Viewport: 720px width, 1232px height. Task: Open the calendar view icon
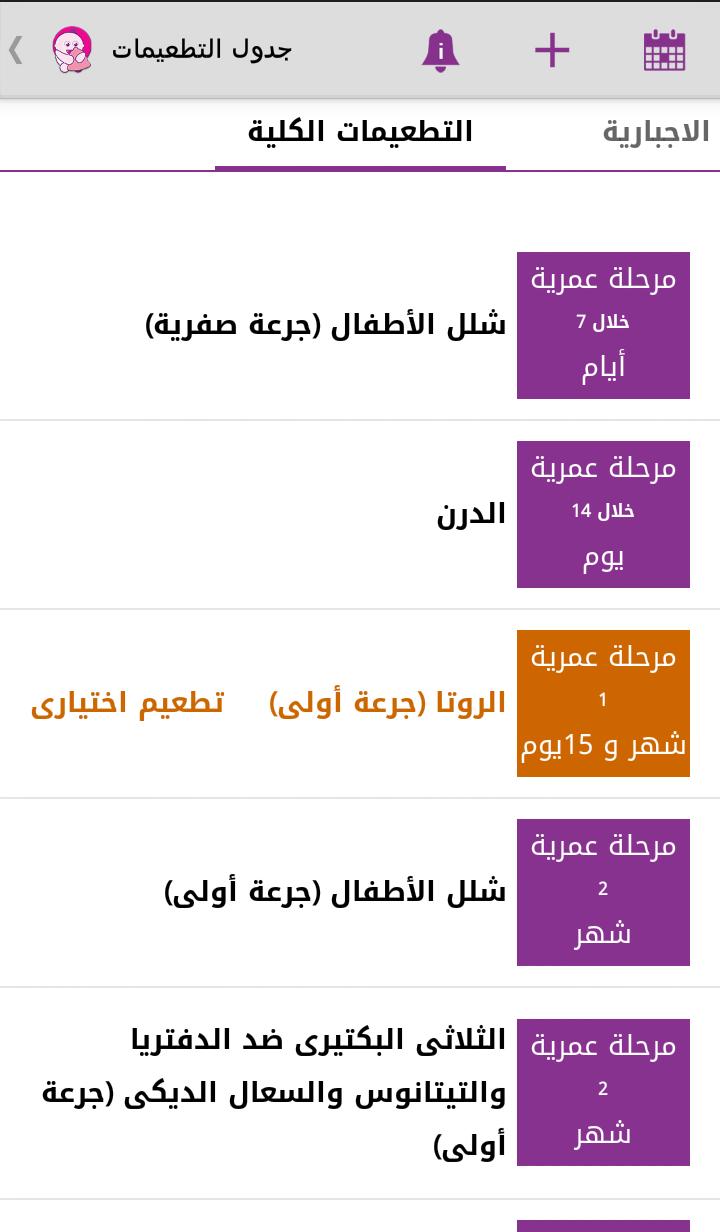(x=664, y=50)
